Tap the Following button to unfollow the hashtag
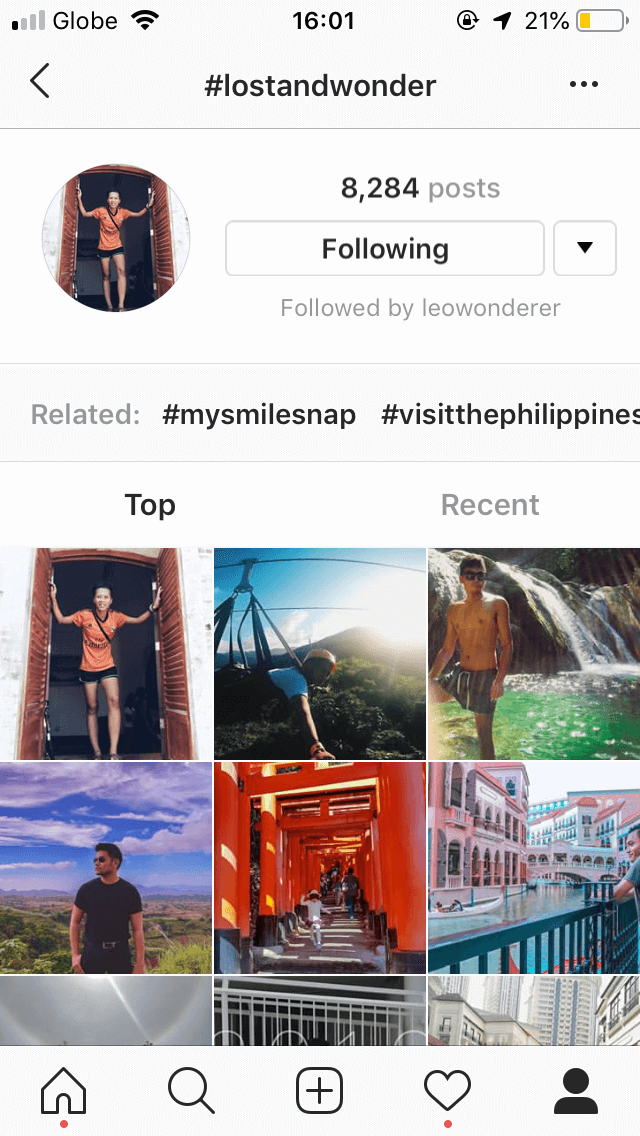Image resolution: width=640 pixels, height=1136 pixels. [385, 249]
